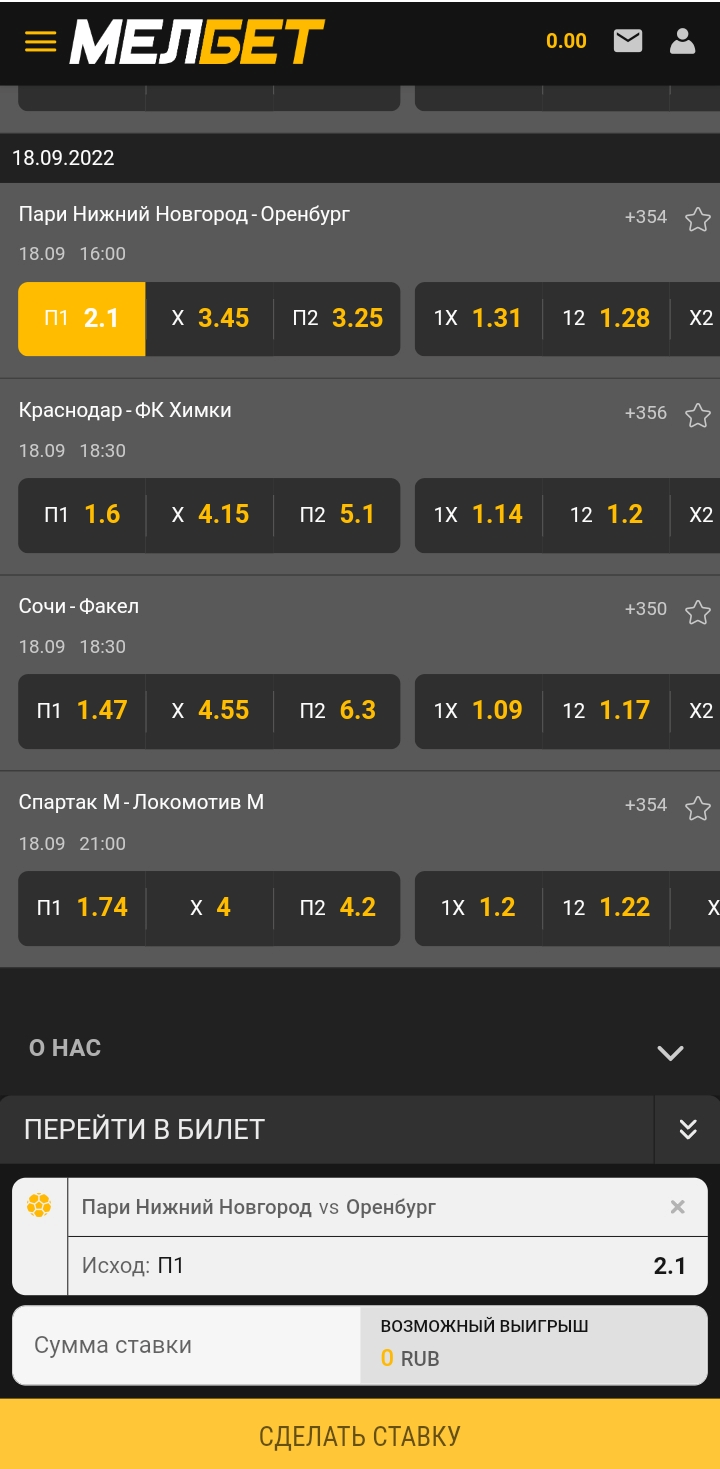The width and height of the screenshot is (720, 1469).
Task: Open the hamburger menu
Action: point(40,42)
